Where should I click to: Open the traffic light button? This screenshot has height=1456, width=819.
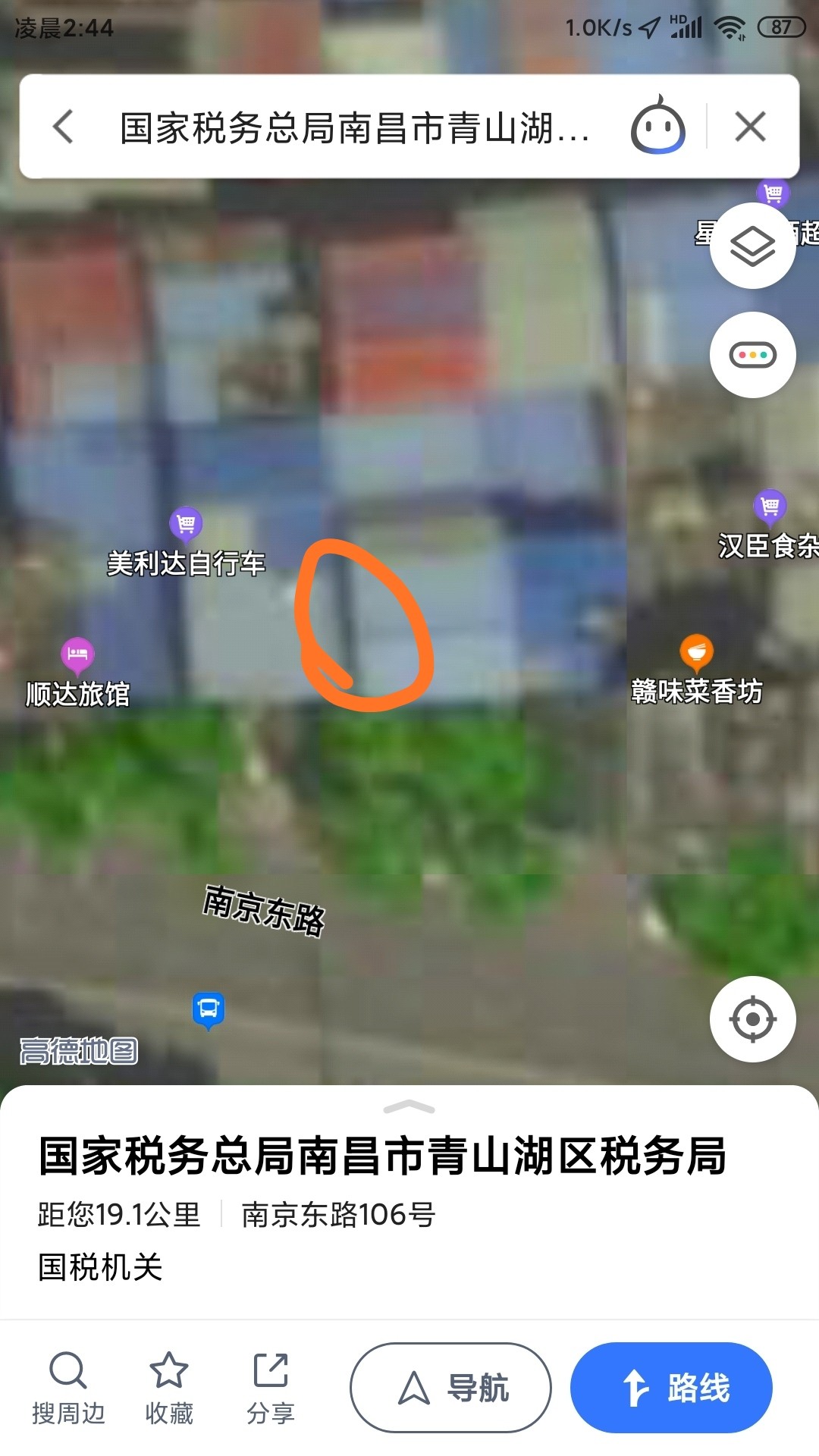(x=752, y=355)
